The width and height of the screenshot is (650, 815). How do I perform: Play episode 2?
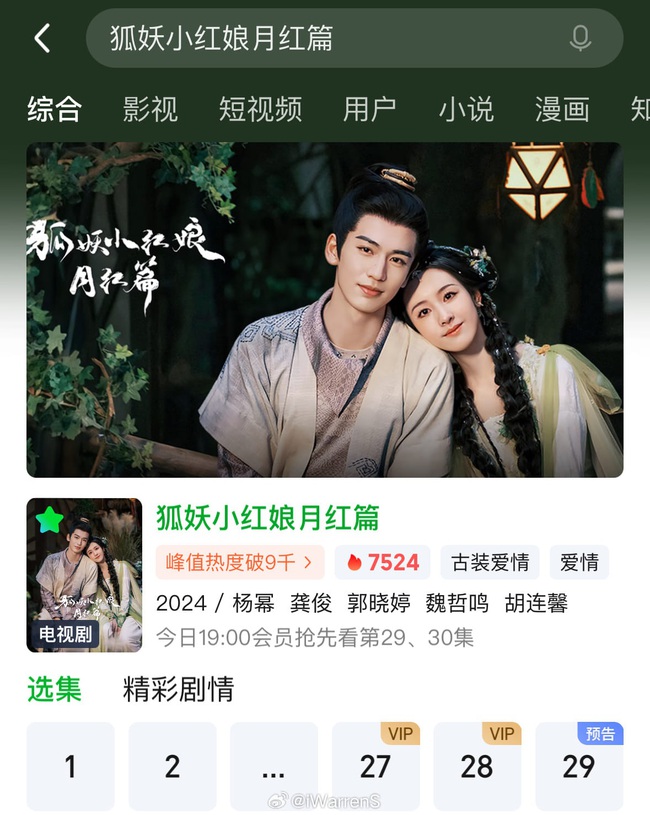[x=172, y=766]
